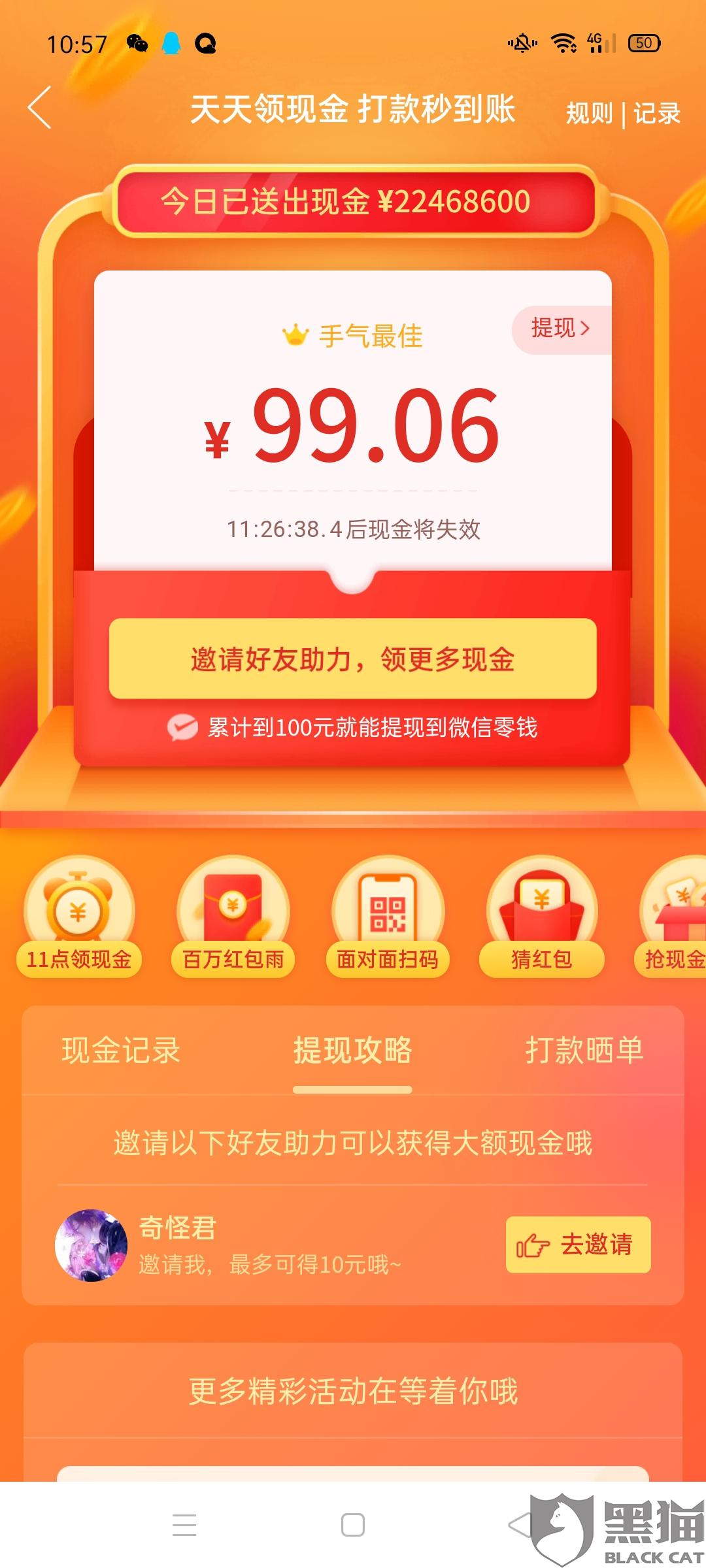Open the 记录 records page
706x1568 pixels.
(x=657, y=113)
